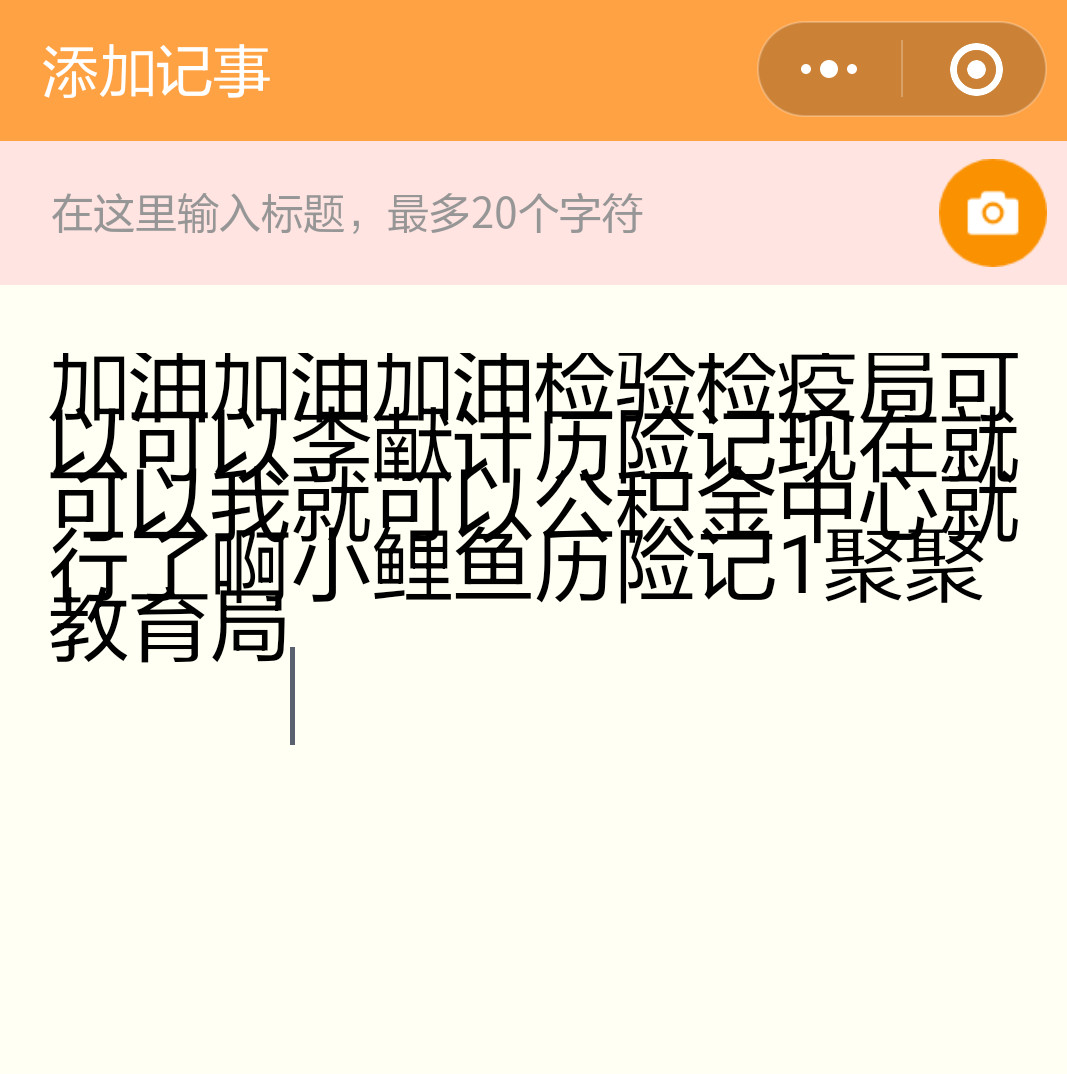This screenshot has width=1067, height=1074.
Task: Close the mini program via circle icon
Action: [x=976, y=69]
